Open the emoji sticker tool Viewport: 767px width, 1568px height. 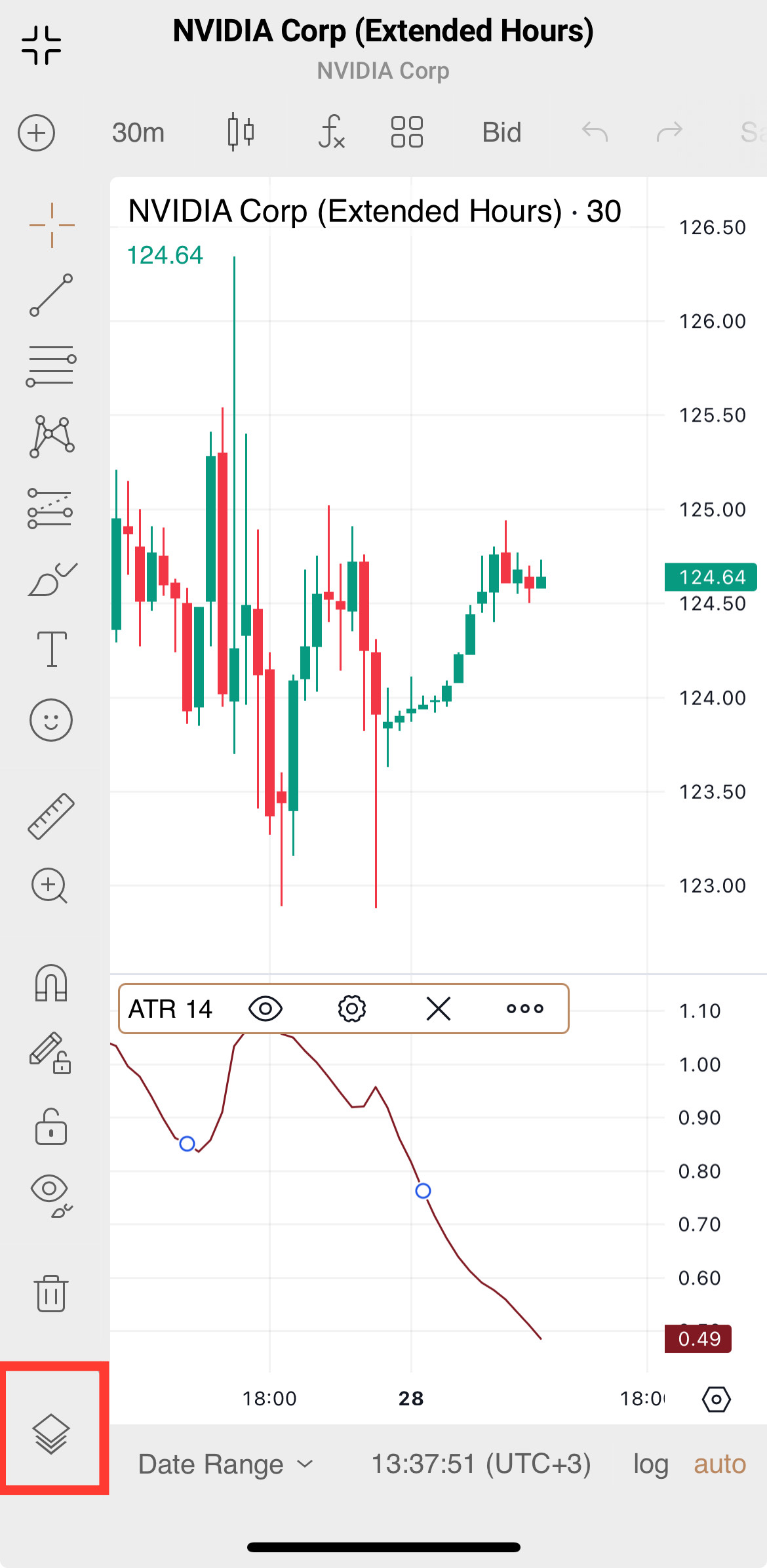point(51,719)
